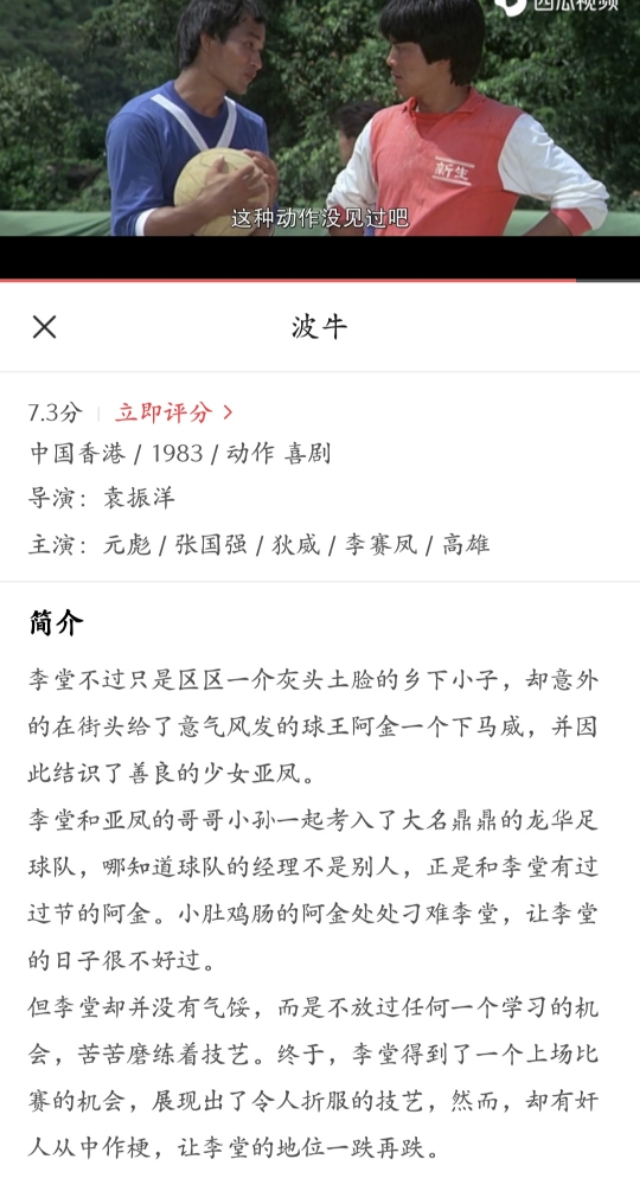Close the 波牛 details panel

pos(44,326)
